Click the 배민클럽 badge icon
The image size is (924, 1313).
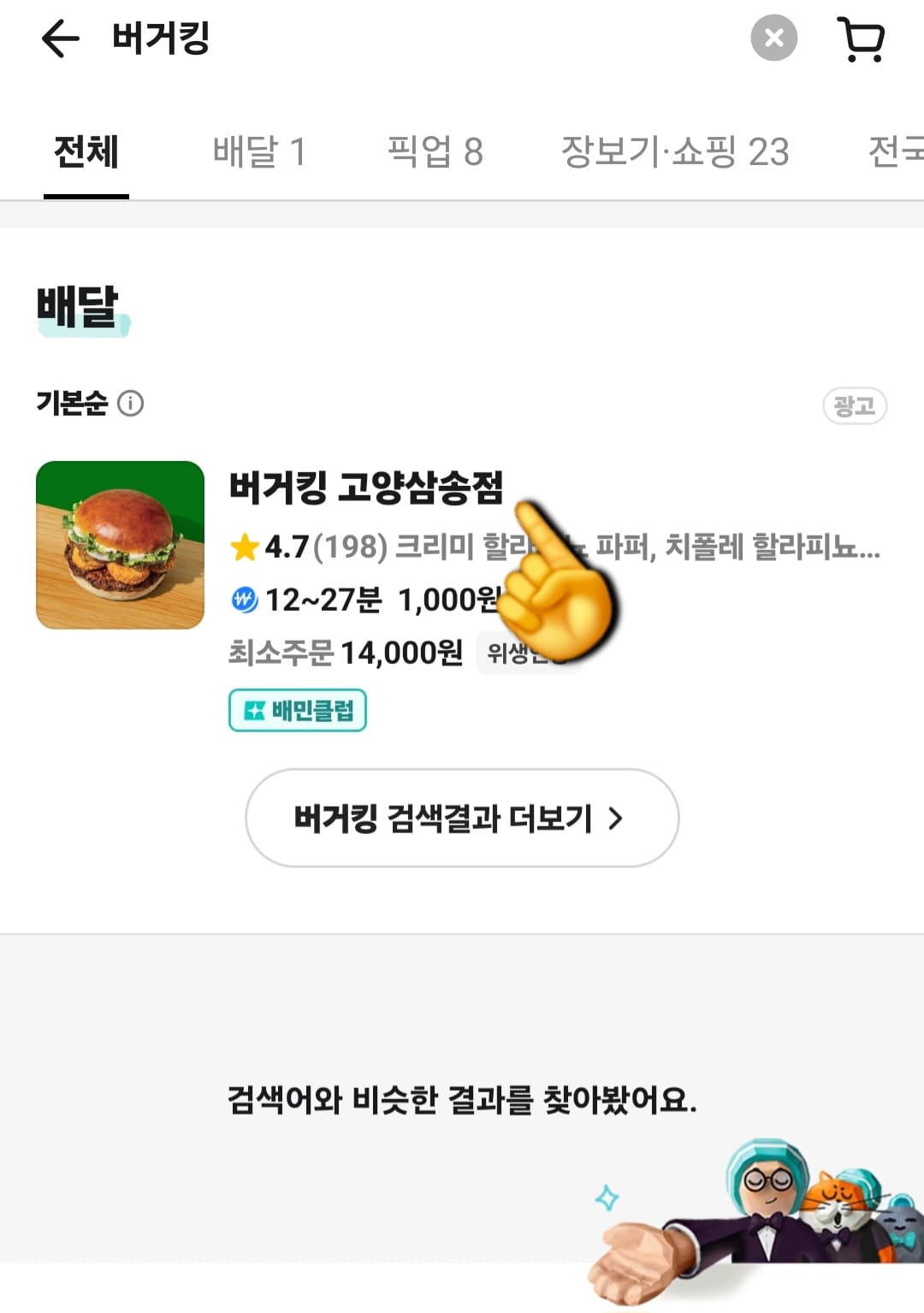pos(255,708)
